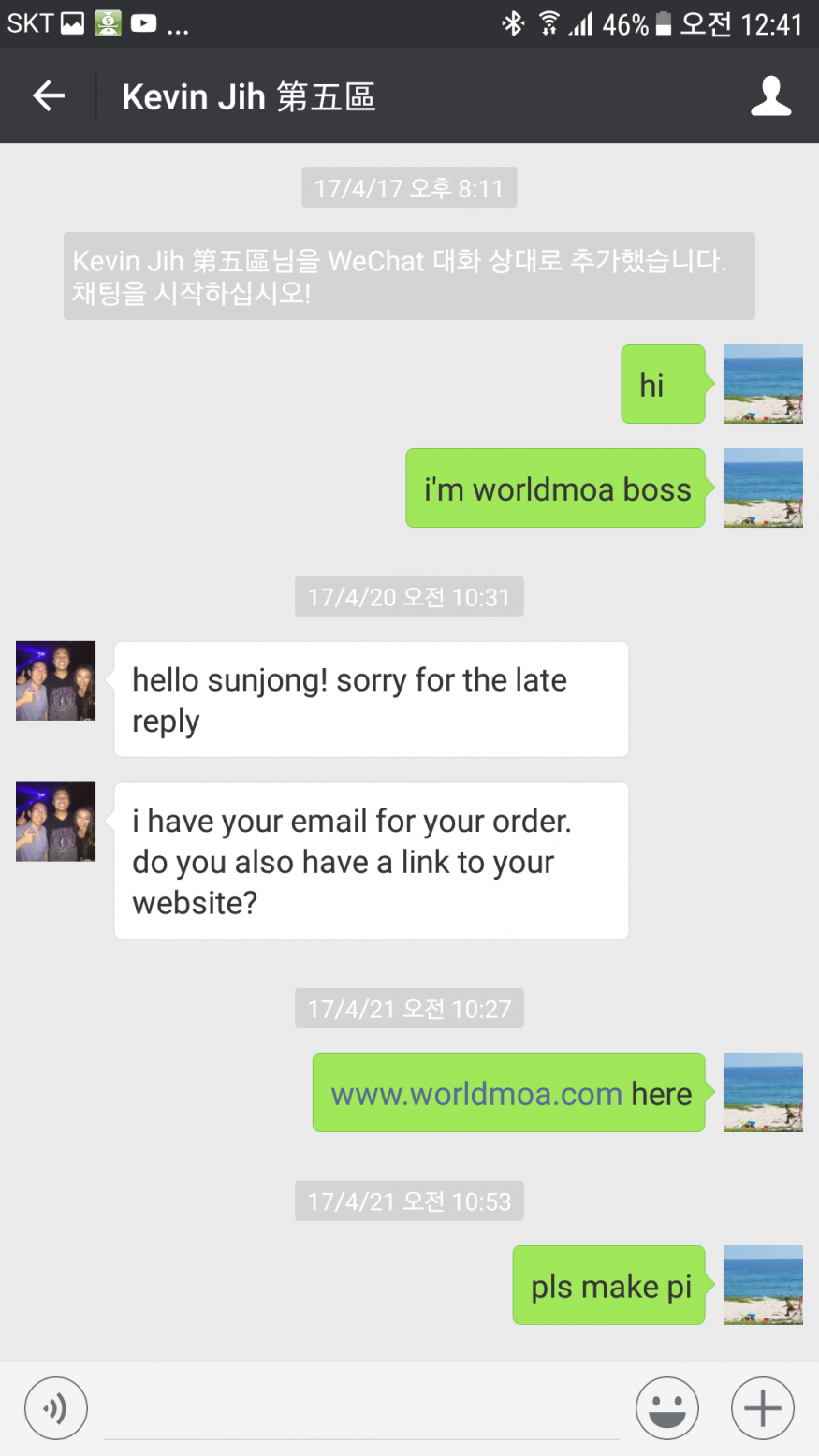
Task: Switch to voice message input
Action: [56, 1407]
